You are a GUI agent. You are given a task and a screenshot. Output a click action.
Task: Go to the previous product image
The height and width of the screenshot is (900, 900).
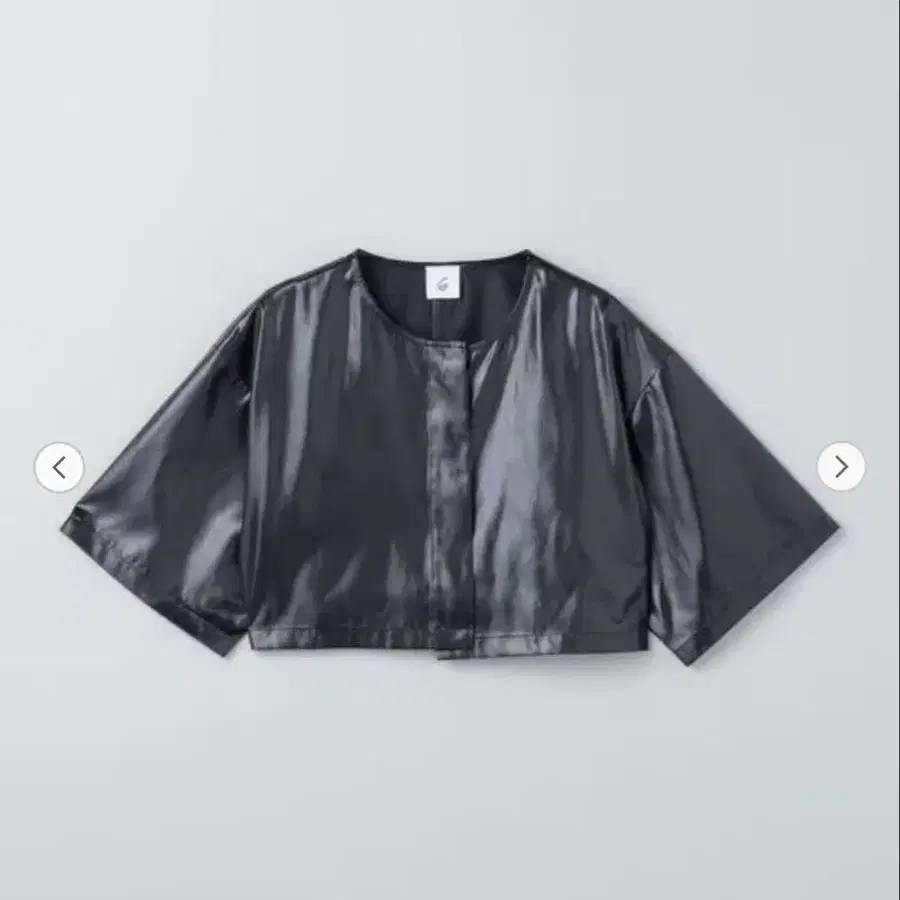pyautogui.click(x=59, y=467)
